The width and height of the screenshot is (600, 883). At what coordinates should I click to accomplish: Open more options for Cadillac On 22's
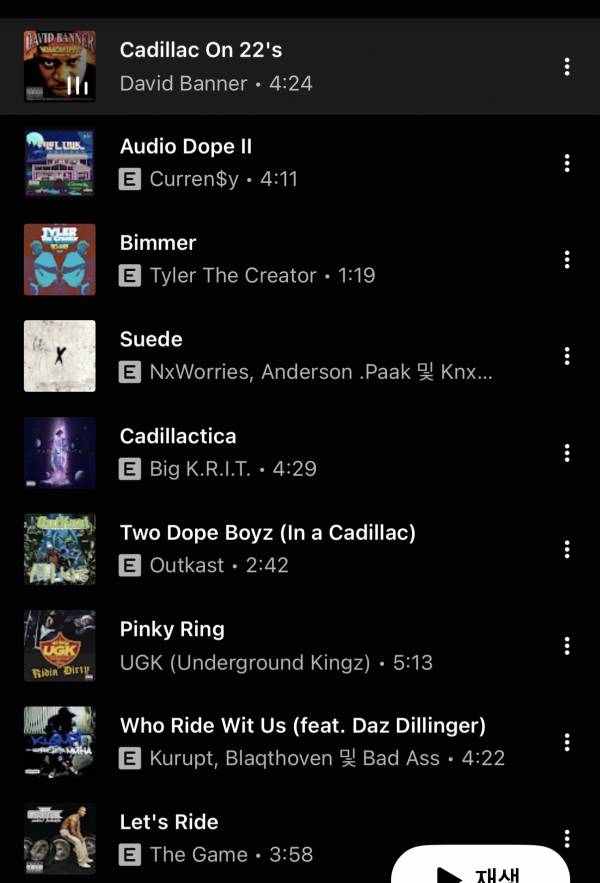pos(567,67)
